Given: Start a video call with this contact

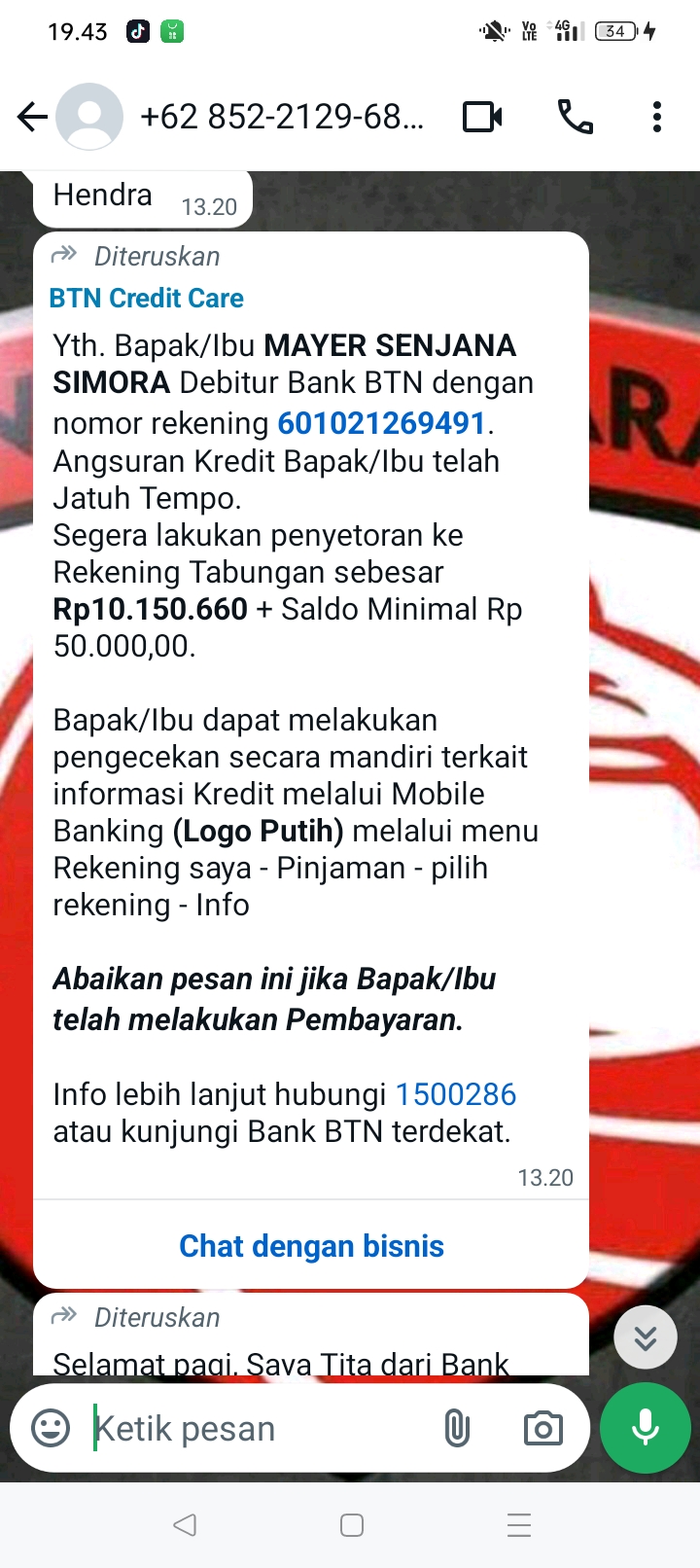Looking at the screenshot, I should tap(483, 116).
